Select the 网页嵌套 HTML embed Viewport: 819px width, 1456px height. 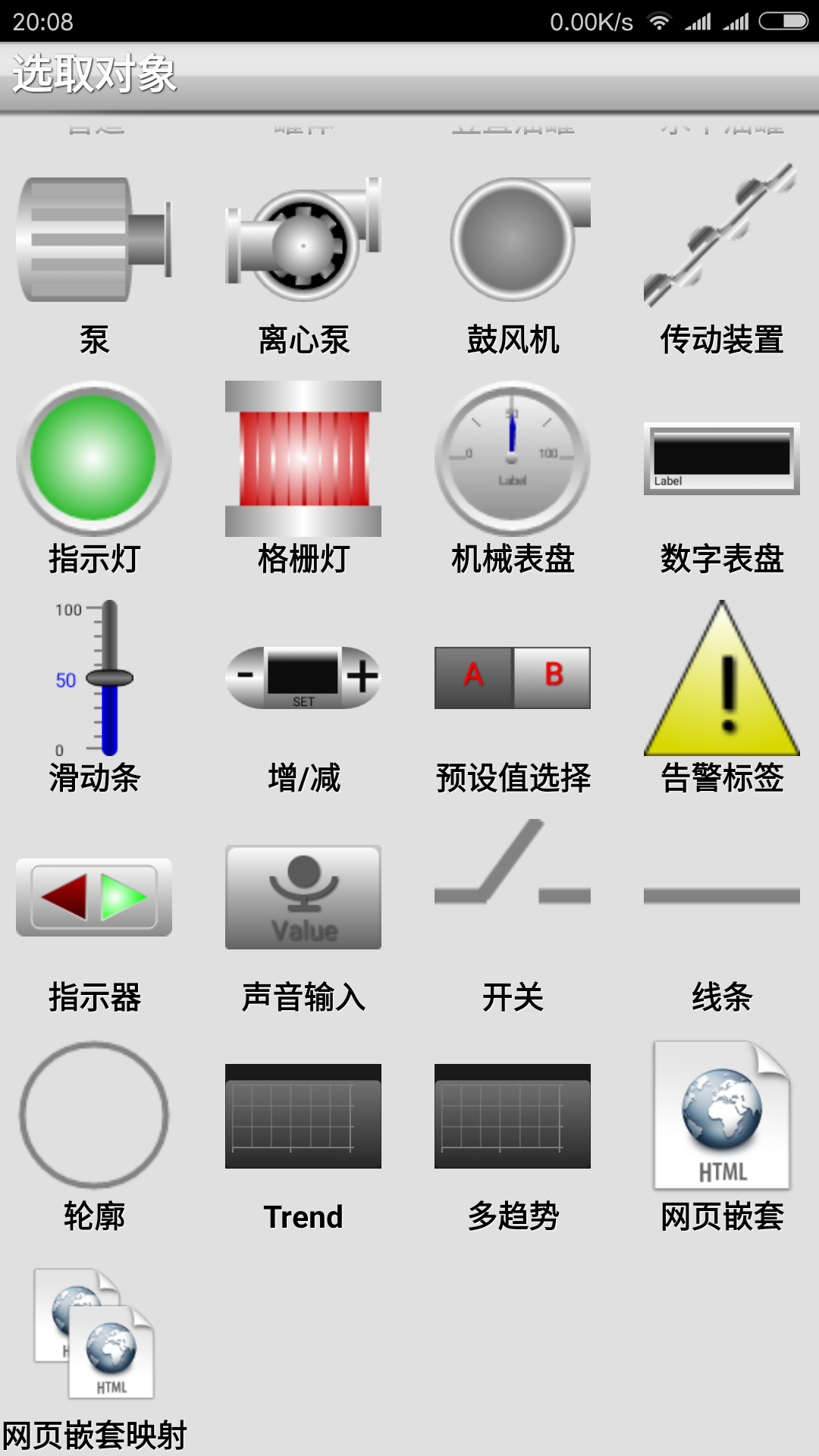(x=721, y=1116)
